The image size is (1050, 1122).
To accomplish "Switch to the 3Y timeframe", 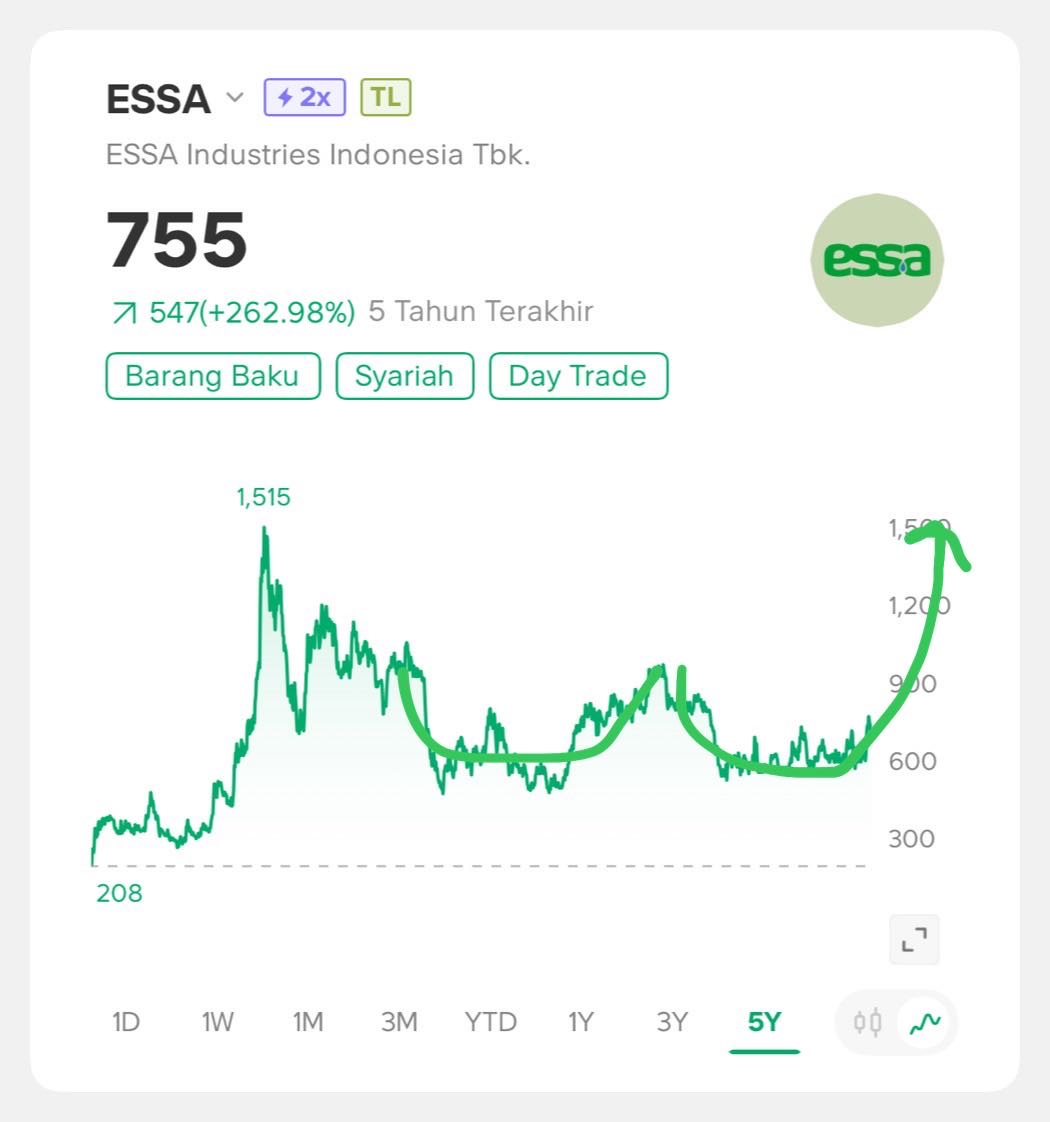I will (672, 1022).
